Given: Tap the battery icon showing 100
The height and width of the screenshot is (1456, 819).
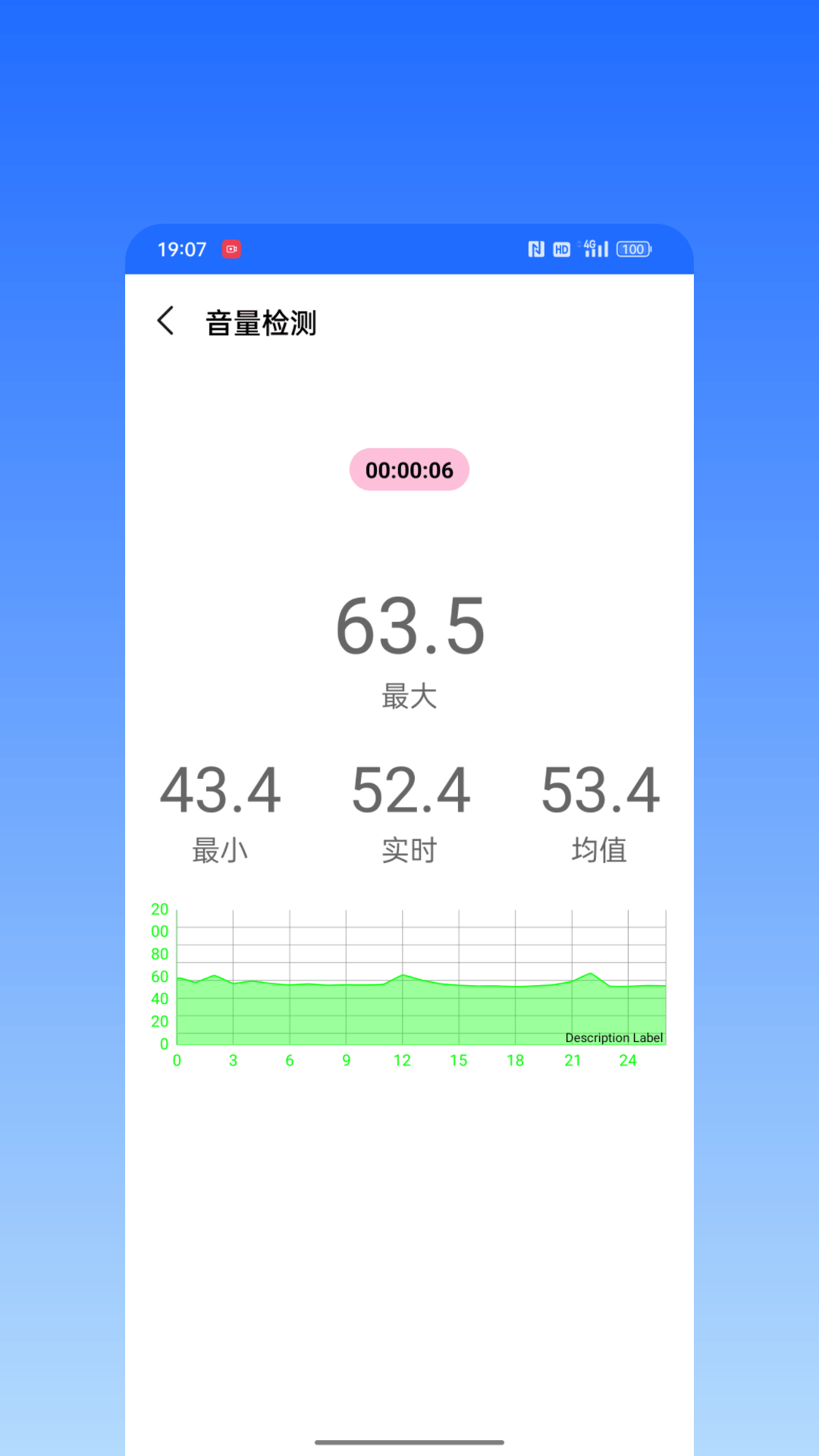Looking at the screenshot, I should [x=634, y=249].
